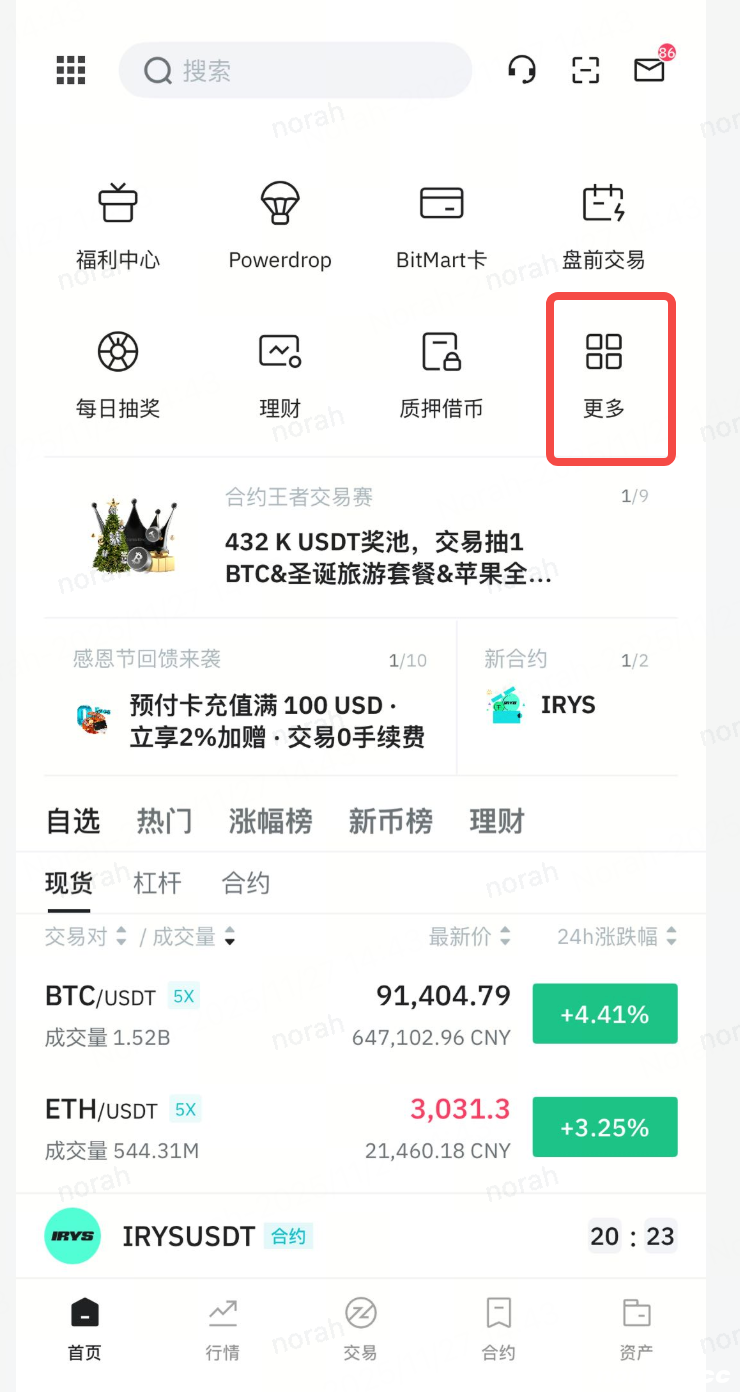This screenshot has width=740, height=1392.
Task: Switch to the 杠杆 sub-tab
Action: [157, 883]
